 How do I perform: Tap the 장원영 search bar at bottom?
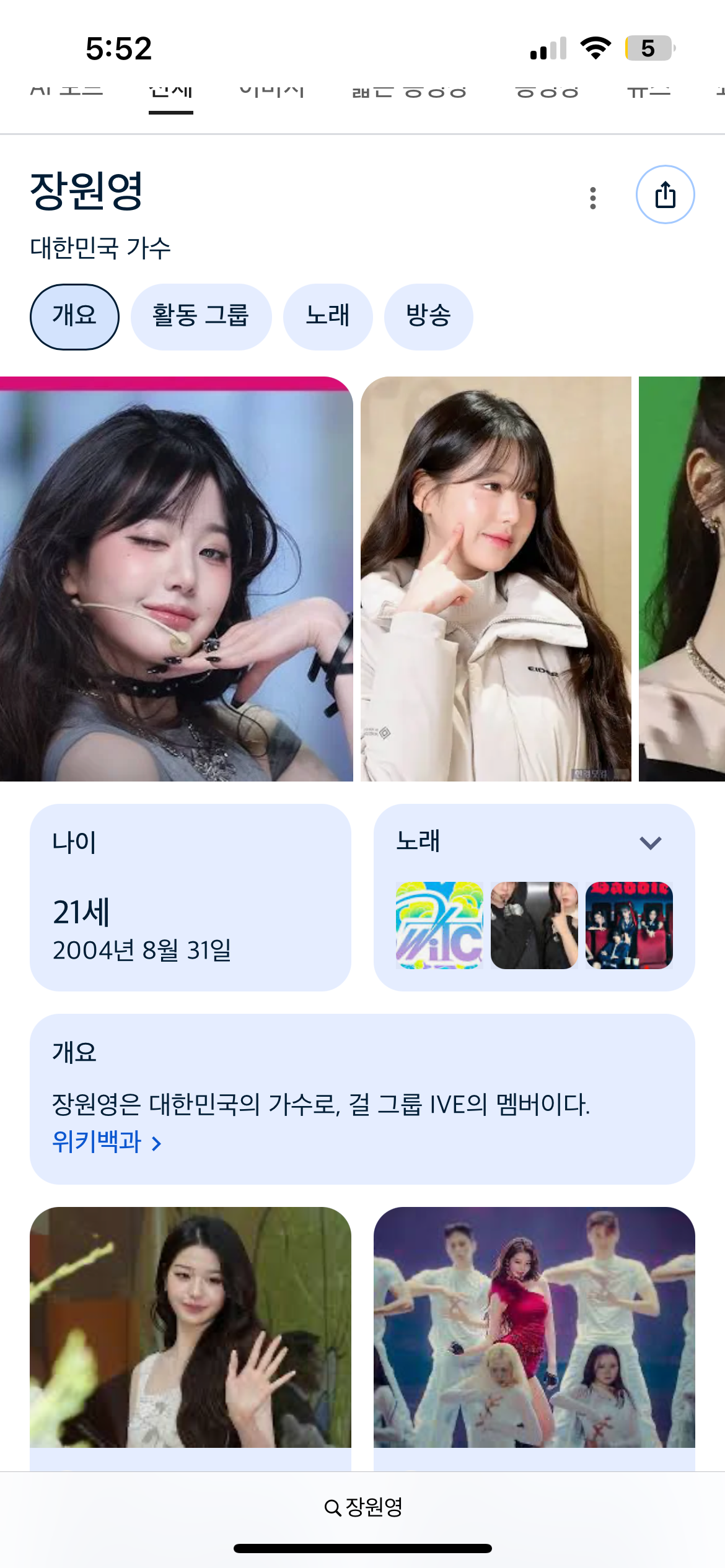pos(363,1507)
